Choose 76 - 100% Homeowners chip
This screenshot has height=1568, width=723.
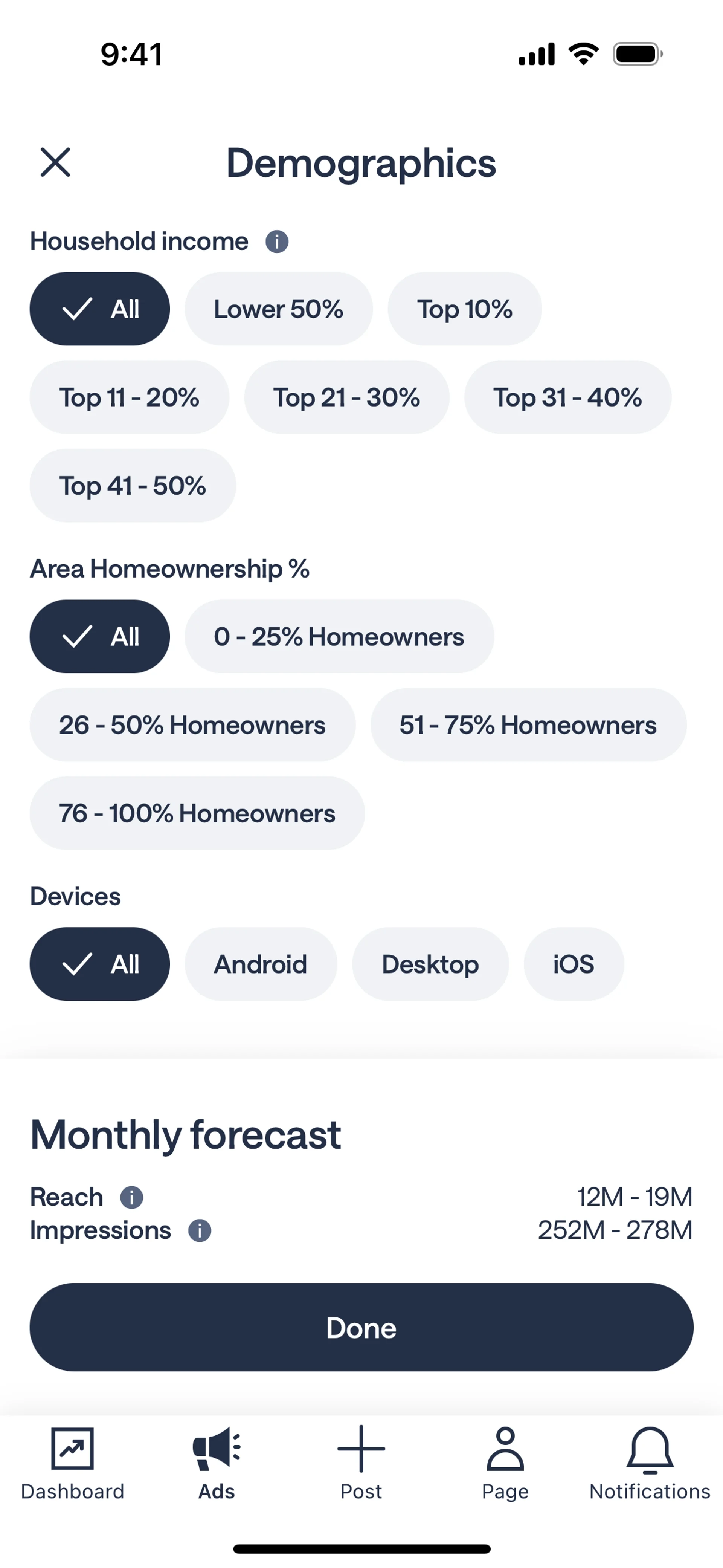[197, 813]
